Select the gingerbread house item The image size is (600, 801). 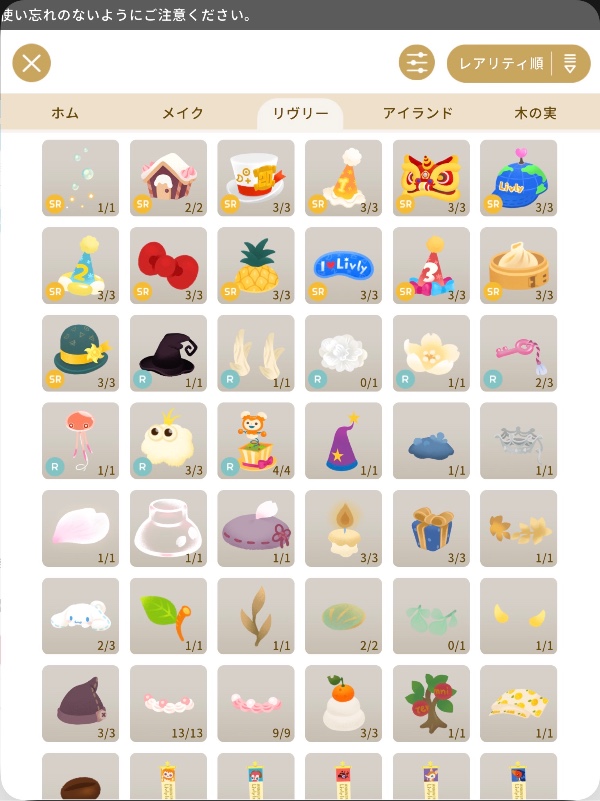click(168, 178)
